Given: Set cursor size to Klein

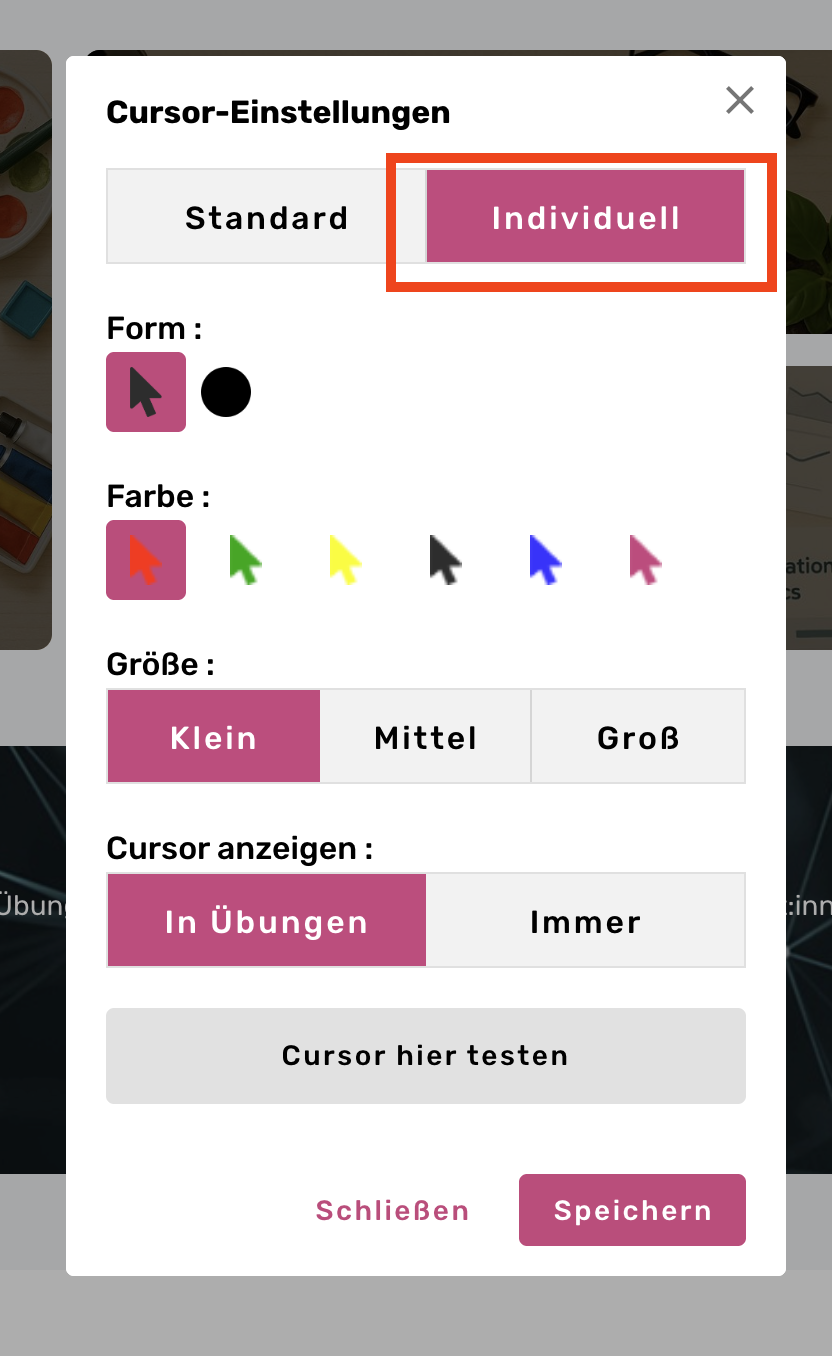Looking at the screenshot, I should (214, 737).
